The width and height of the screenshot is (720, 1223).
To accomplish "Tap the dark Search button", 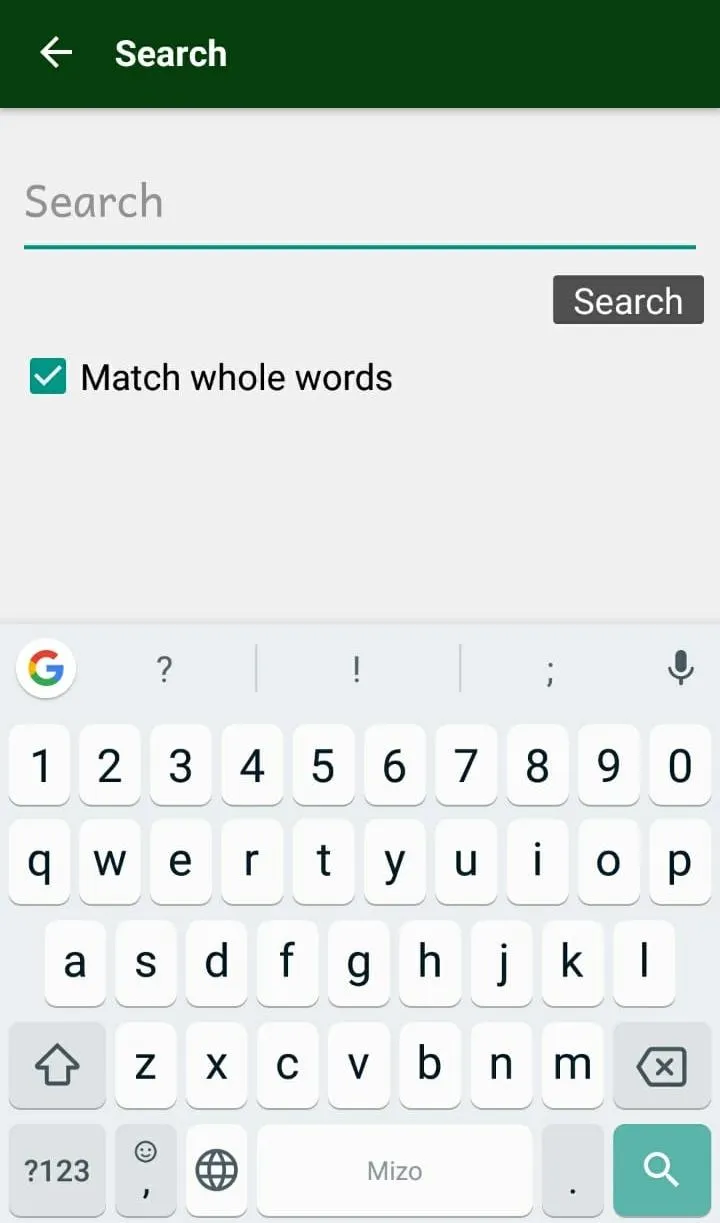I will coord(628,300).
